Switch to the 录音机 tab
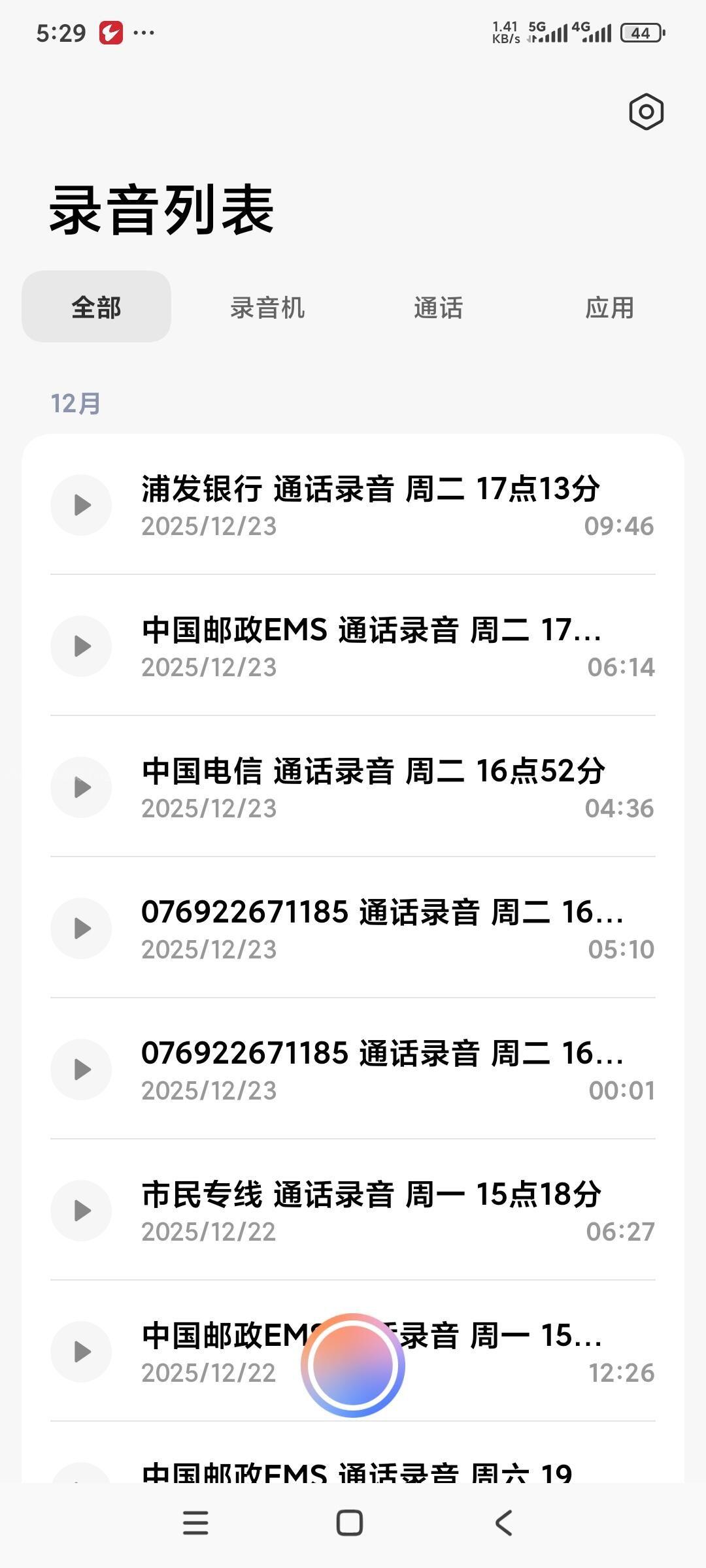This screenshot has width=706, height=1568. 267,308
